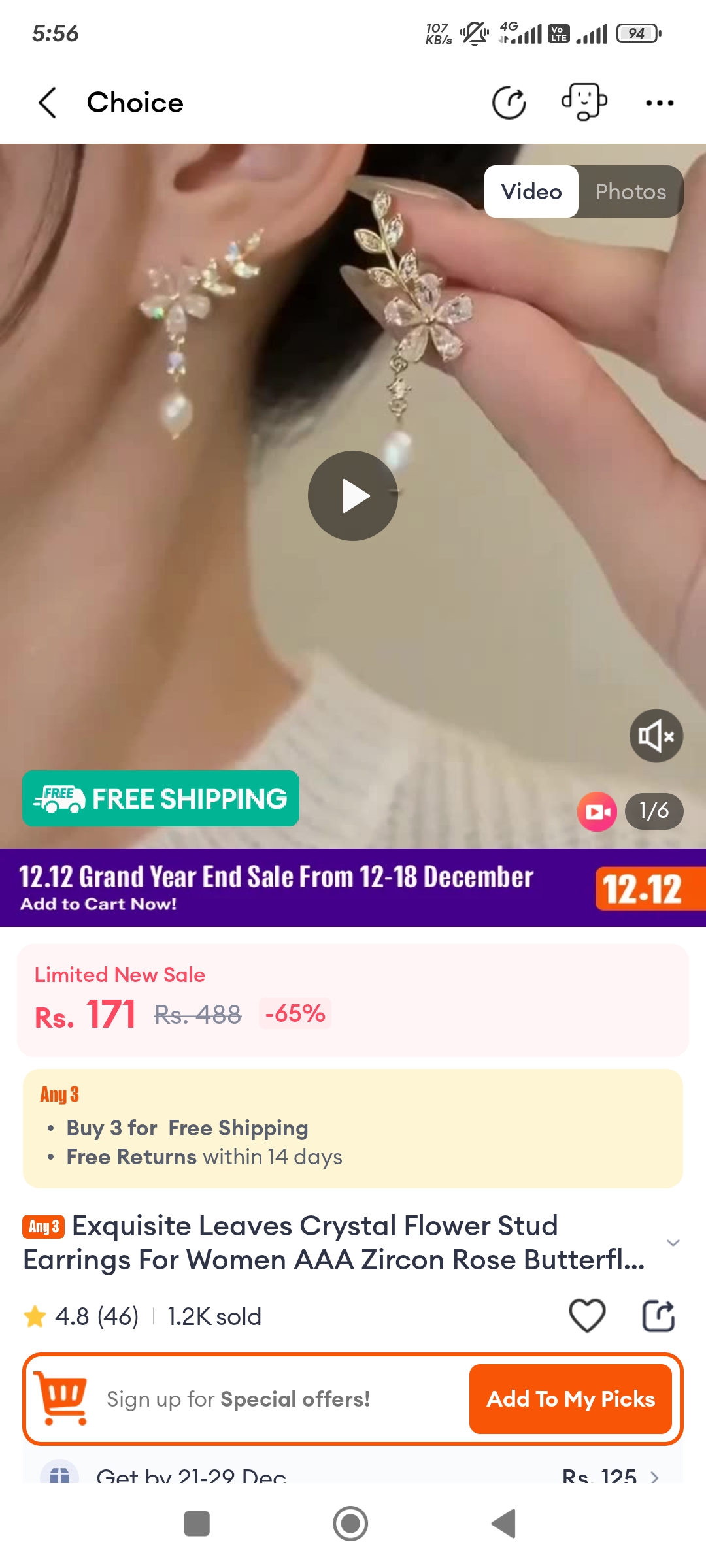The width and height of the screenshot is (706, 1568).
Task: Tap the pink video camera icon
Action: (x=596, y=811)
